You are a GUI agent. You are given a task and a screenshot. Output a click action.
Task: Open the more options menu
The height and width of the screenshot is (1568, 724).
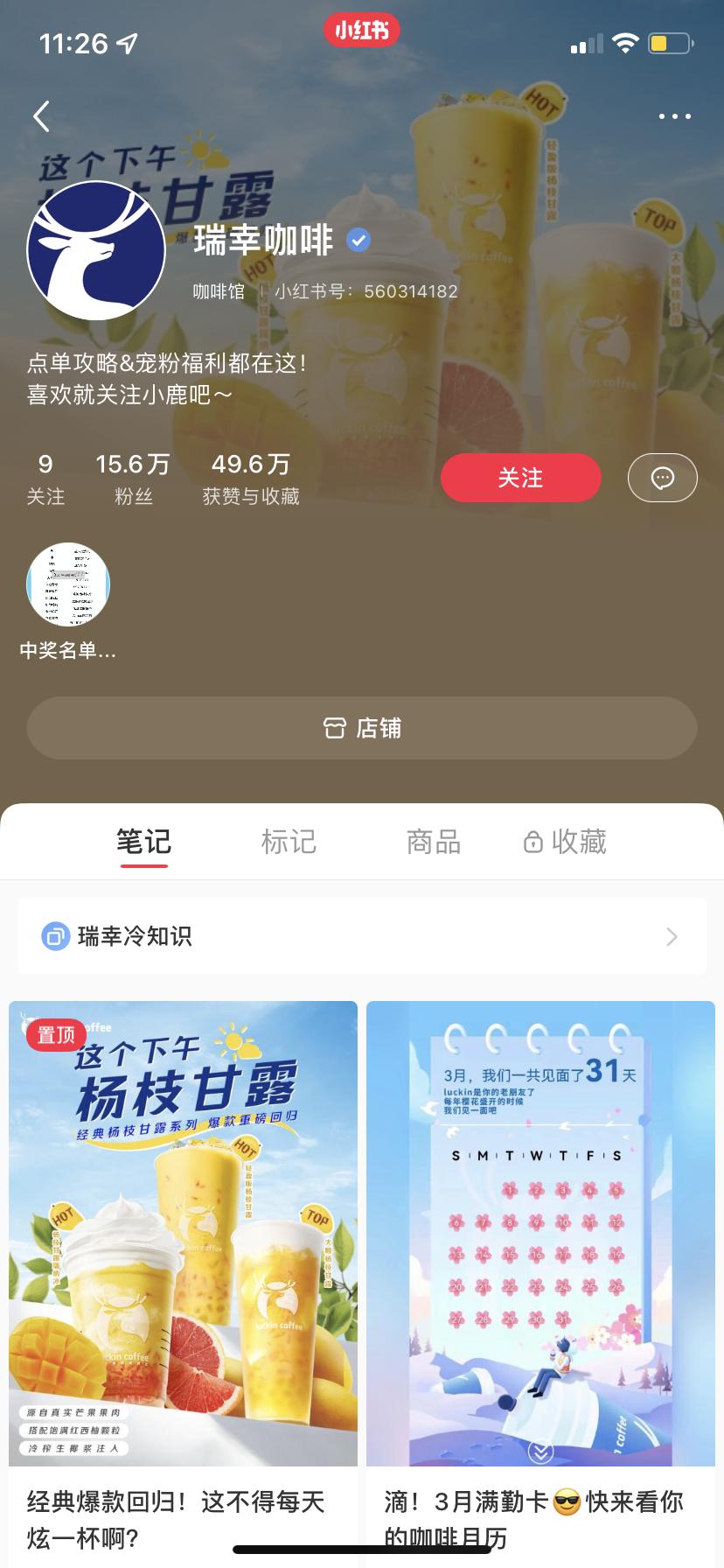673,115
